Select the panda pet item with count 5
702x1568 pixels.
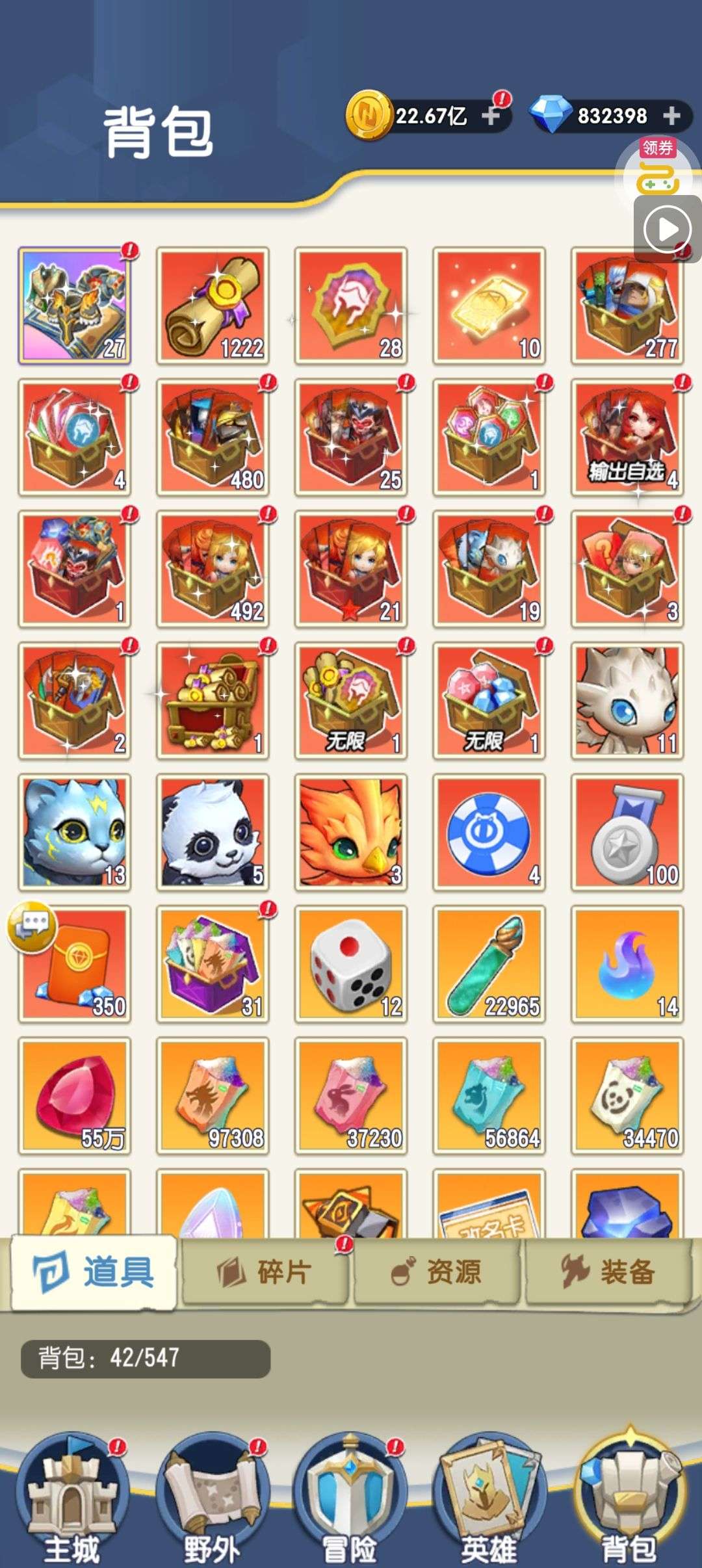click(x=213, y=832)
